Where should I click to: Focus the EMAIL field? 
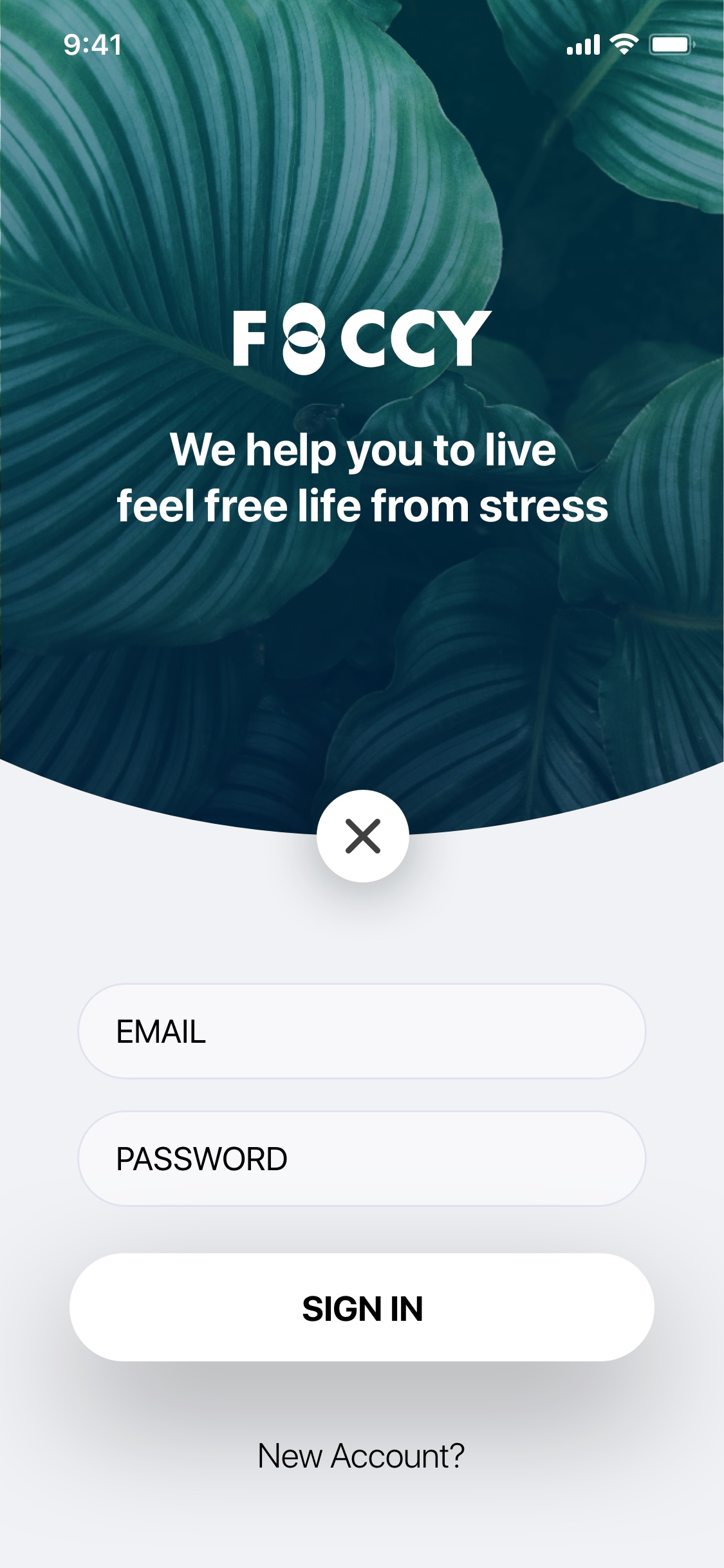[x=362, y=1031]
